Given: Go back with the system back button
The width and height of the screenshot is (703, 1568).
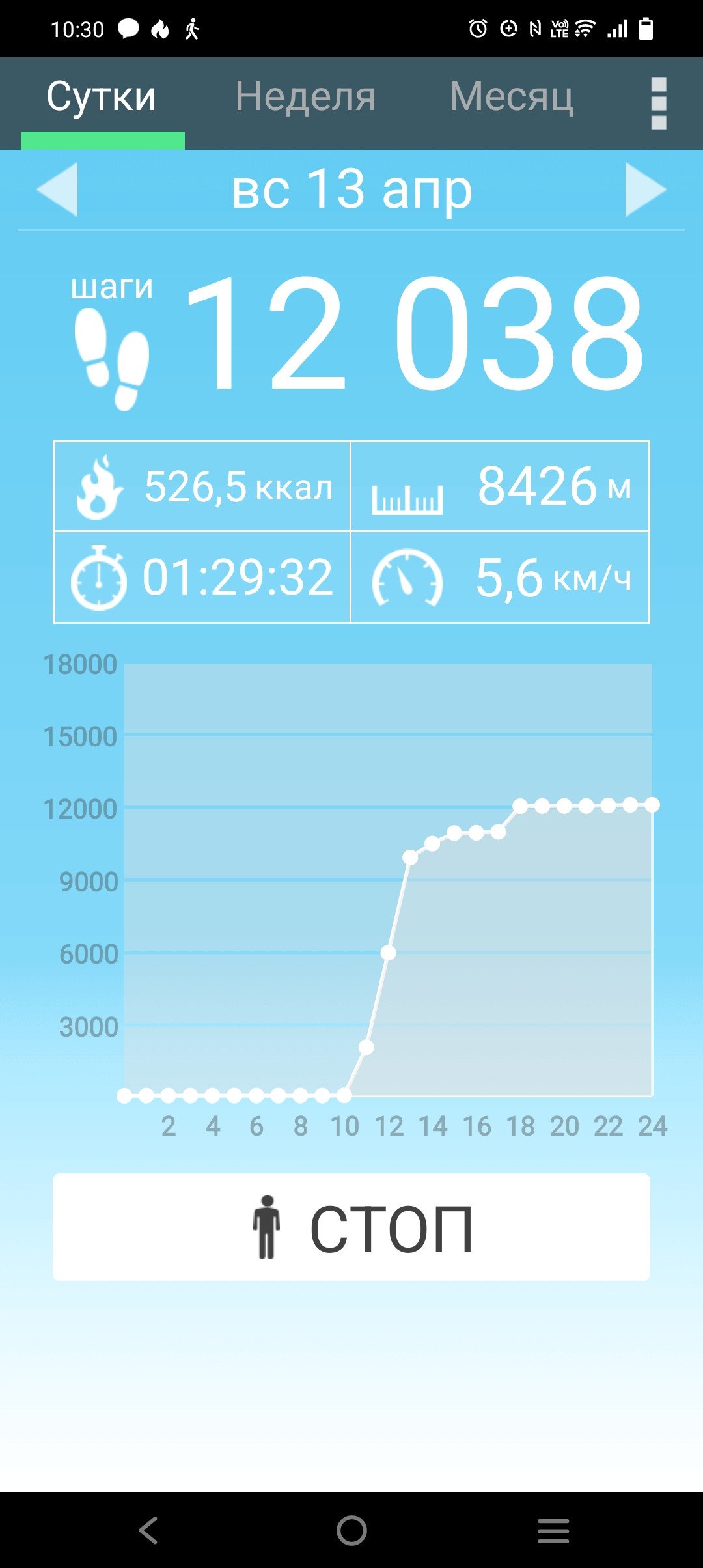Looking at the screenshot, I should [149, 1530].
